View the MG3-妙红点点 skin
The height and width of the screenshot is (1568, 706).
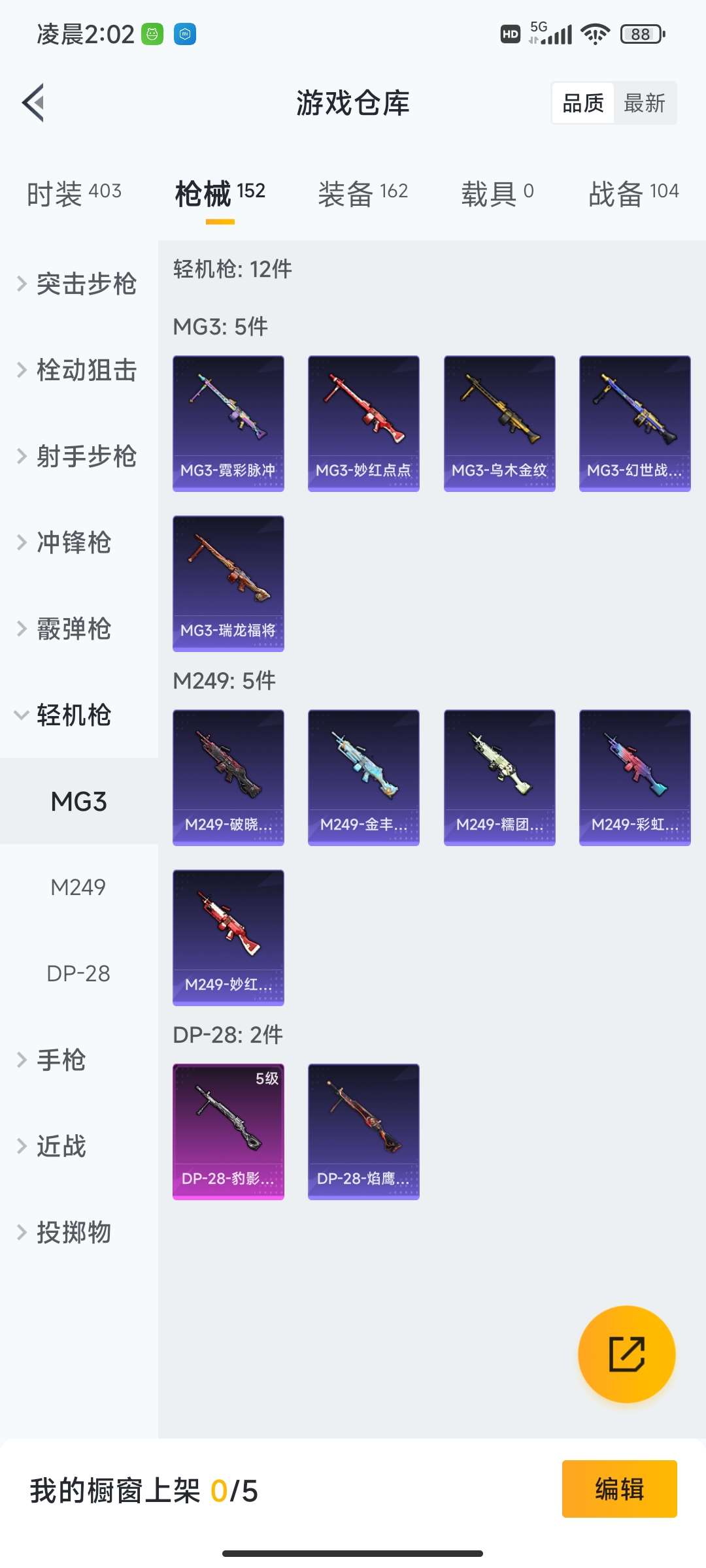click(x=363, y=423)
